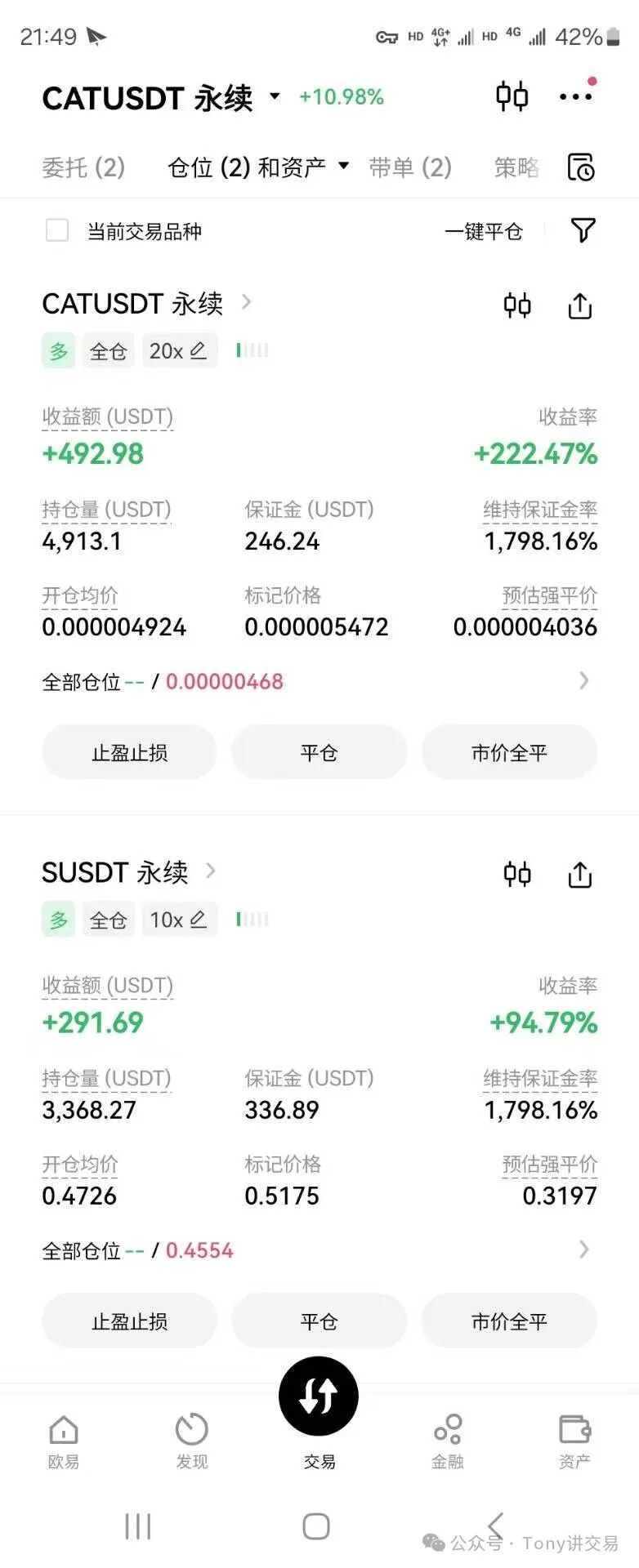Switch to the 带单(2) tab
The height and width of the screenshot is (1568, 639).
(409, 167)
